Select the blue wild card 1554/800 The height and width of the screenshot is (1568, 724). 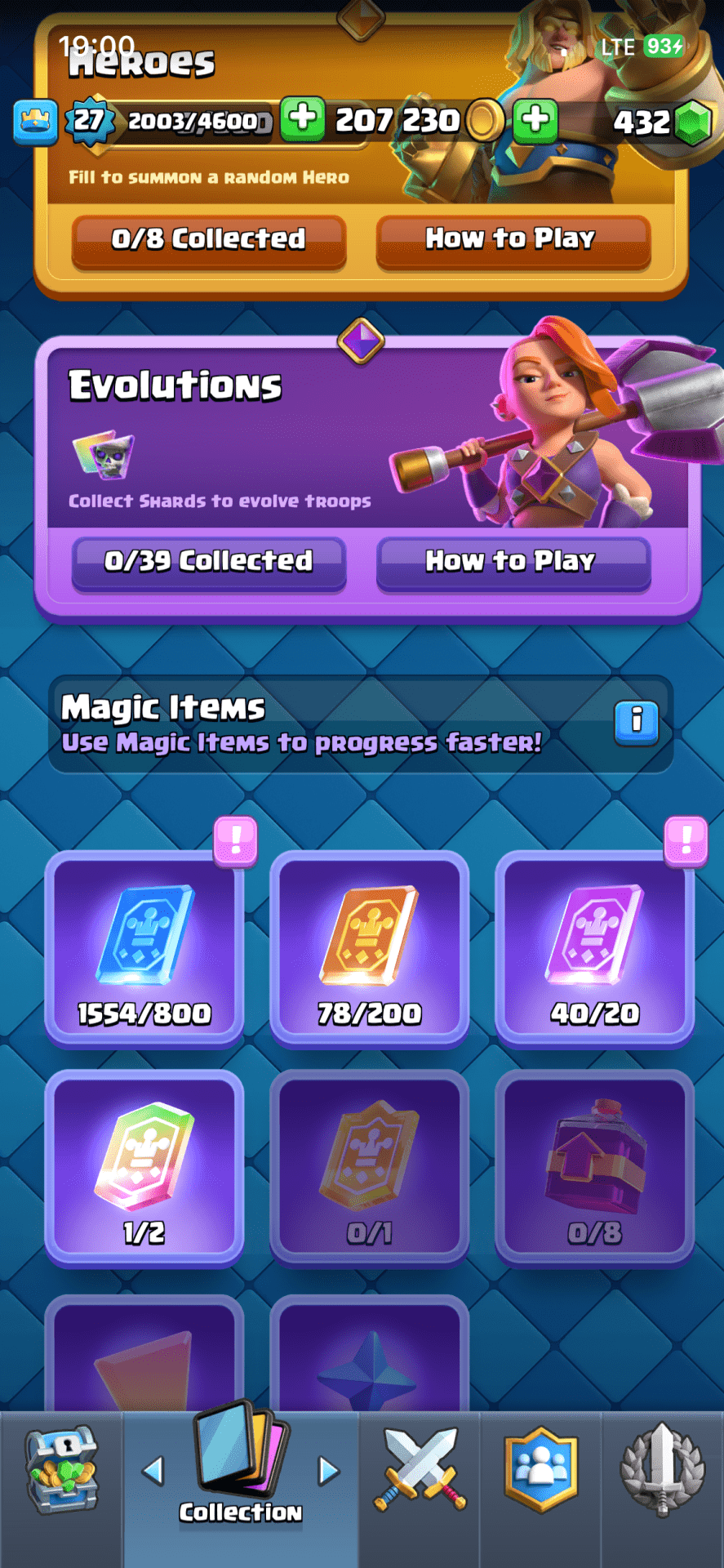tap(144, 949)
